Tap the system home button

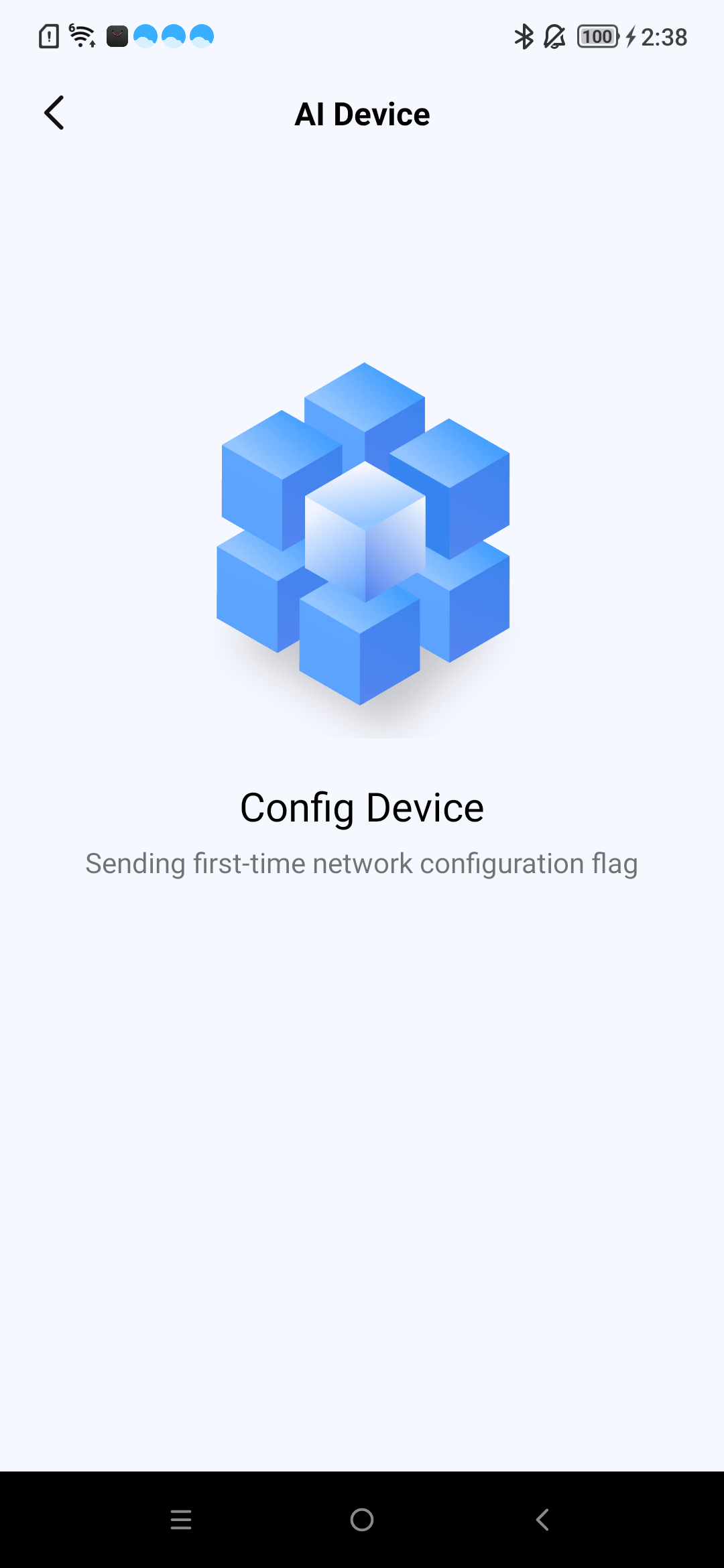coord(362,1519)
